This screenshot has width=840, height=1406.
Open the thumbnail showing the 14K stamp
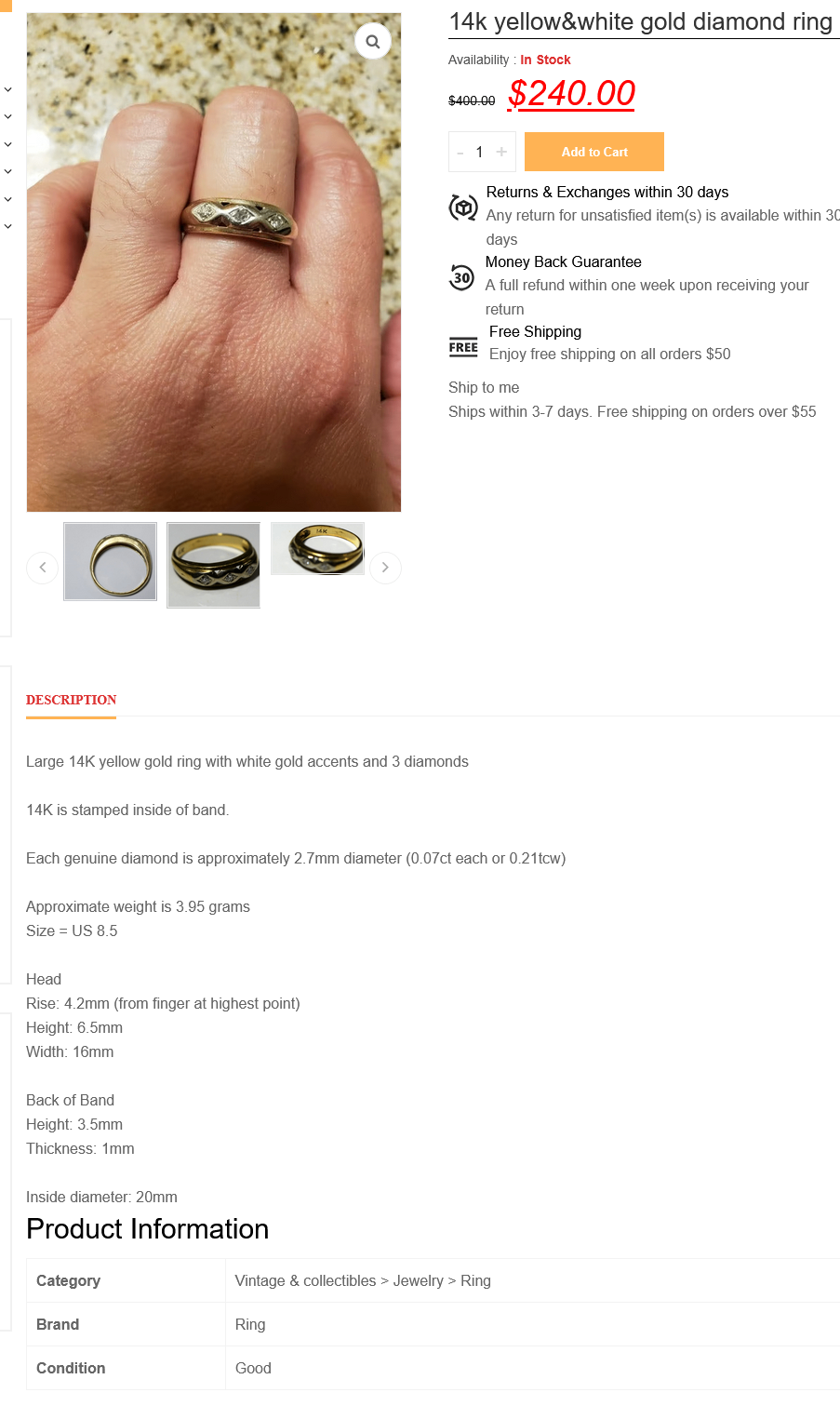click(x=317, y=548)
